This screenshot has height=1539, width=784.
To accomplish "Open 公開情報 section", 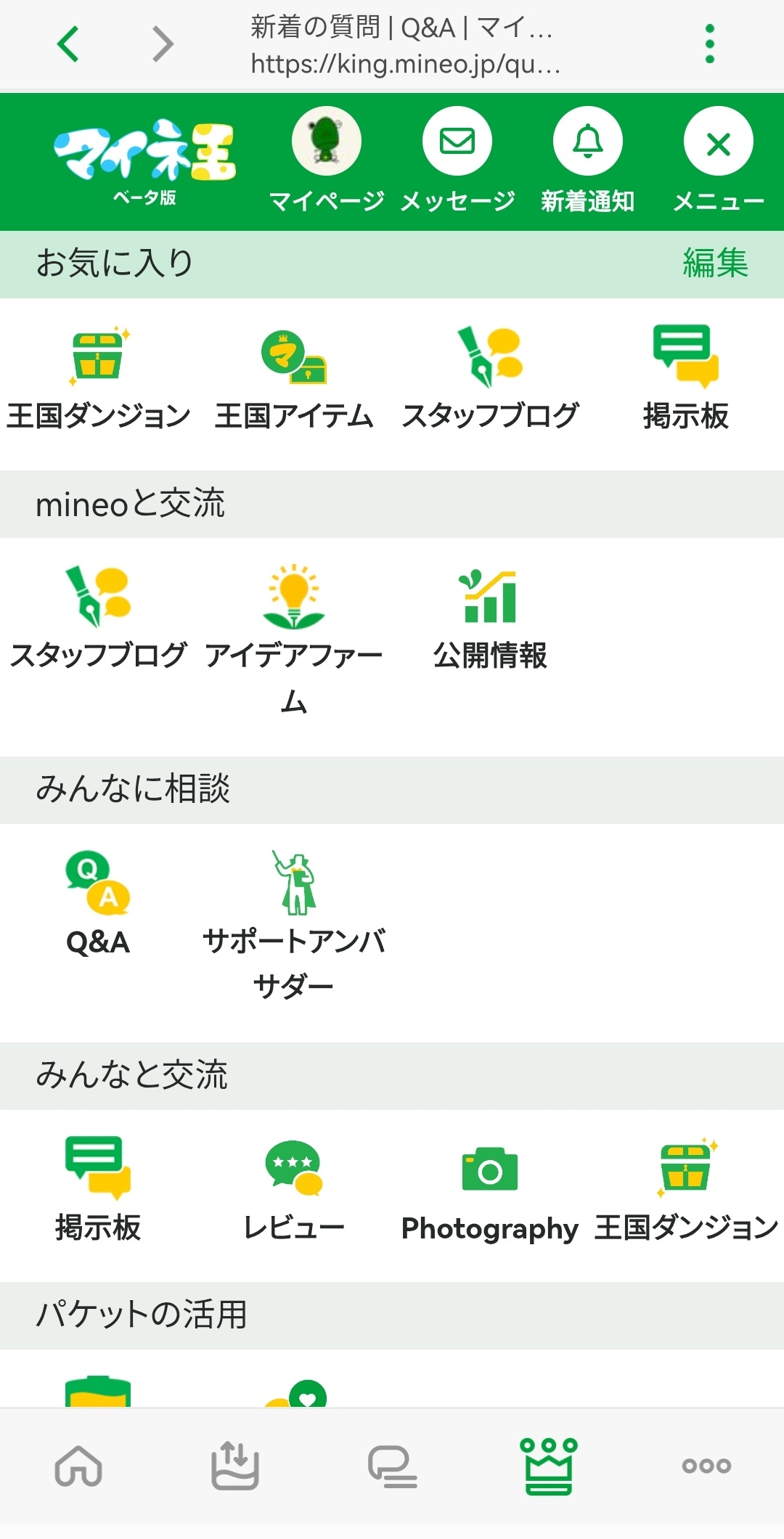I will pyautogui.click(x=490, y=619).
